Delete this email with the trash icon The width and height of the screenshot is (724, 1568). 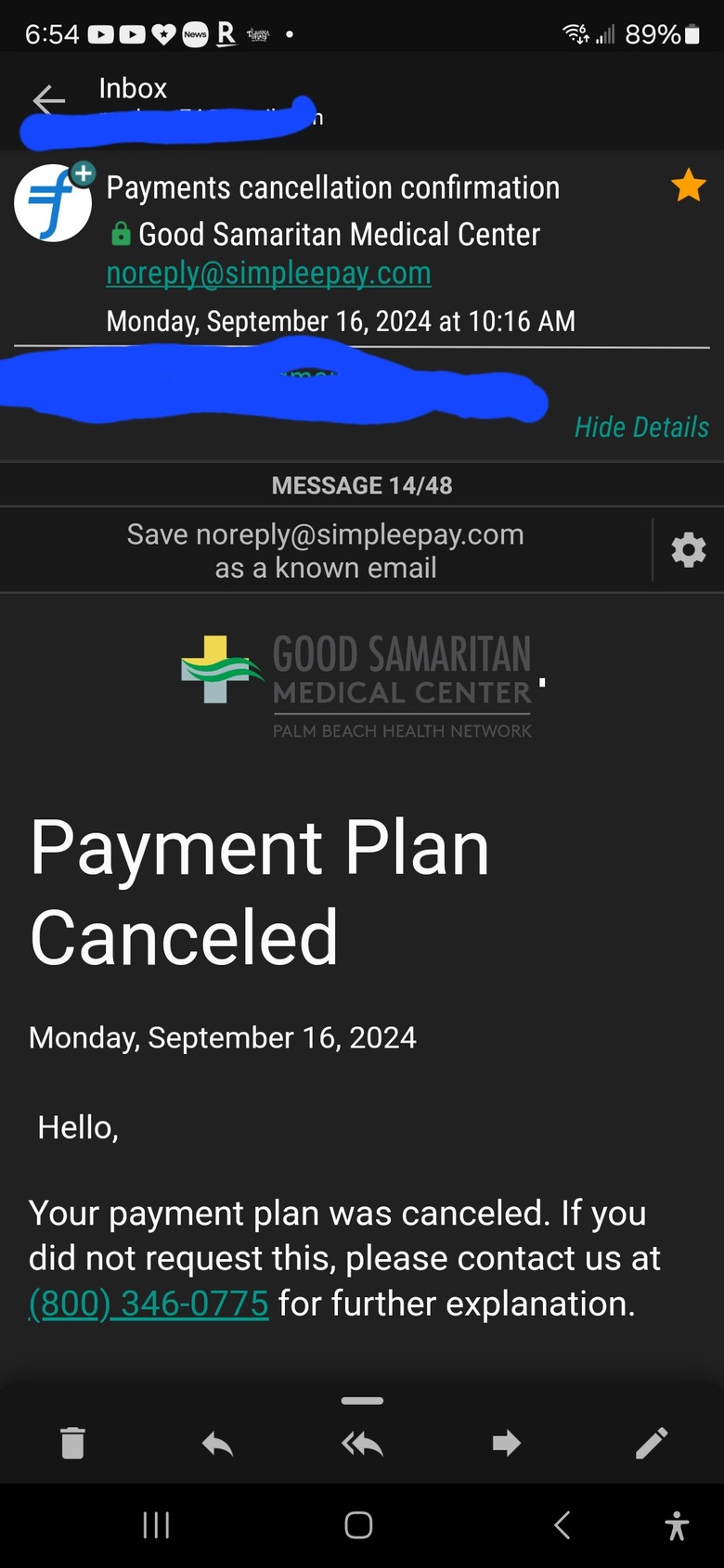72,1443
